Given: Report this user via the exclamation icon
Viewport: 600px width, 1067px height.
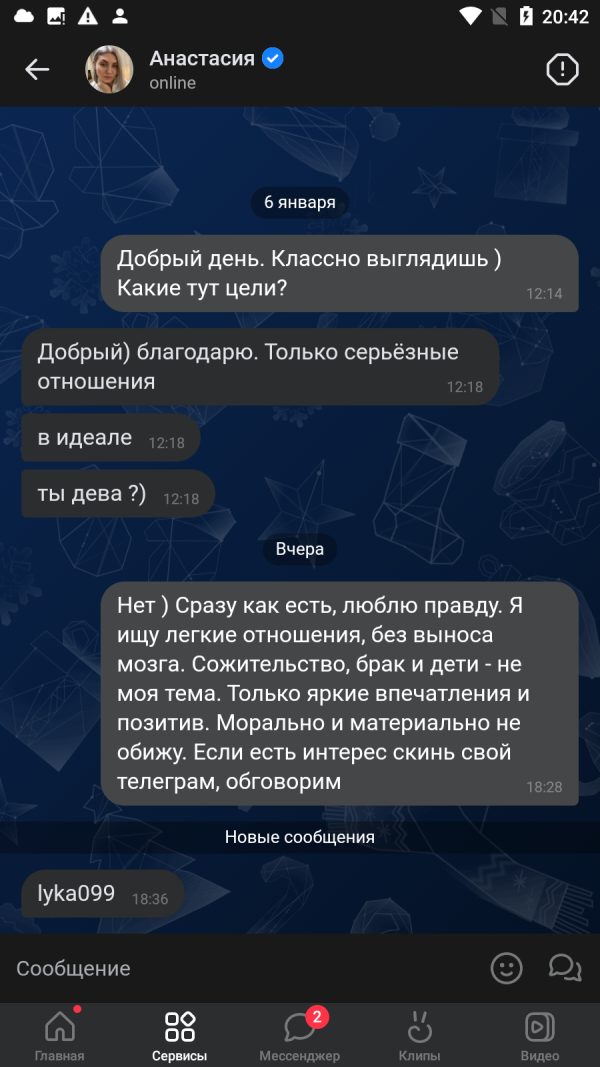Looking at the screenshot, I should [x=563, y=69].
